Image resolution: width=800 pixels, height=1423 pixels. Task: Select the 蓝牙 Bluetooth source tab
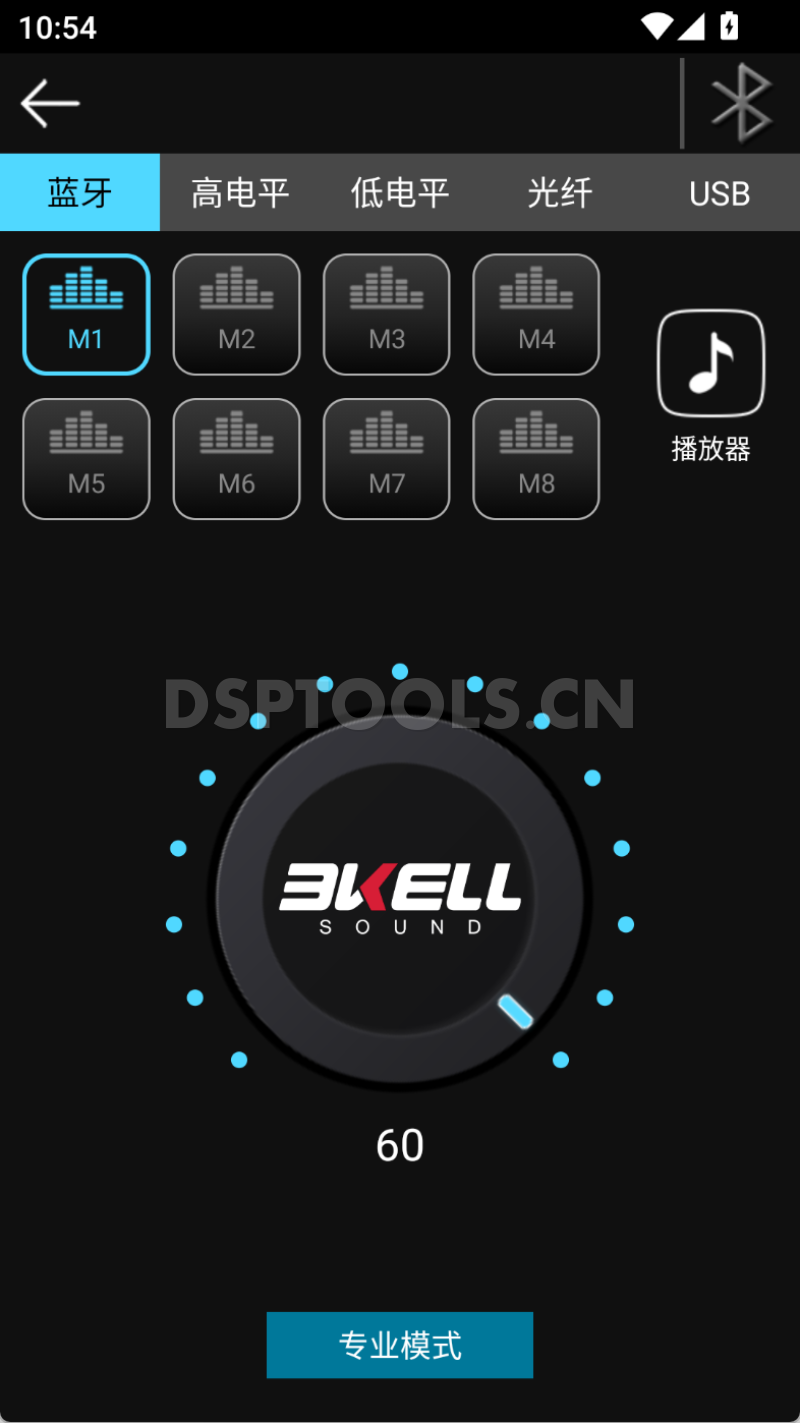80,192
